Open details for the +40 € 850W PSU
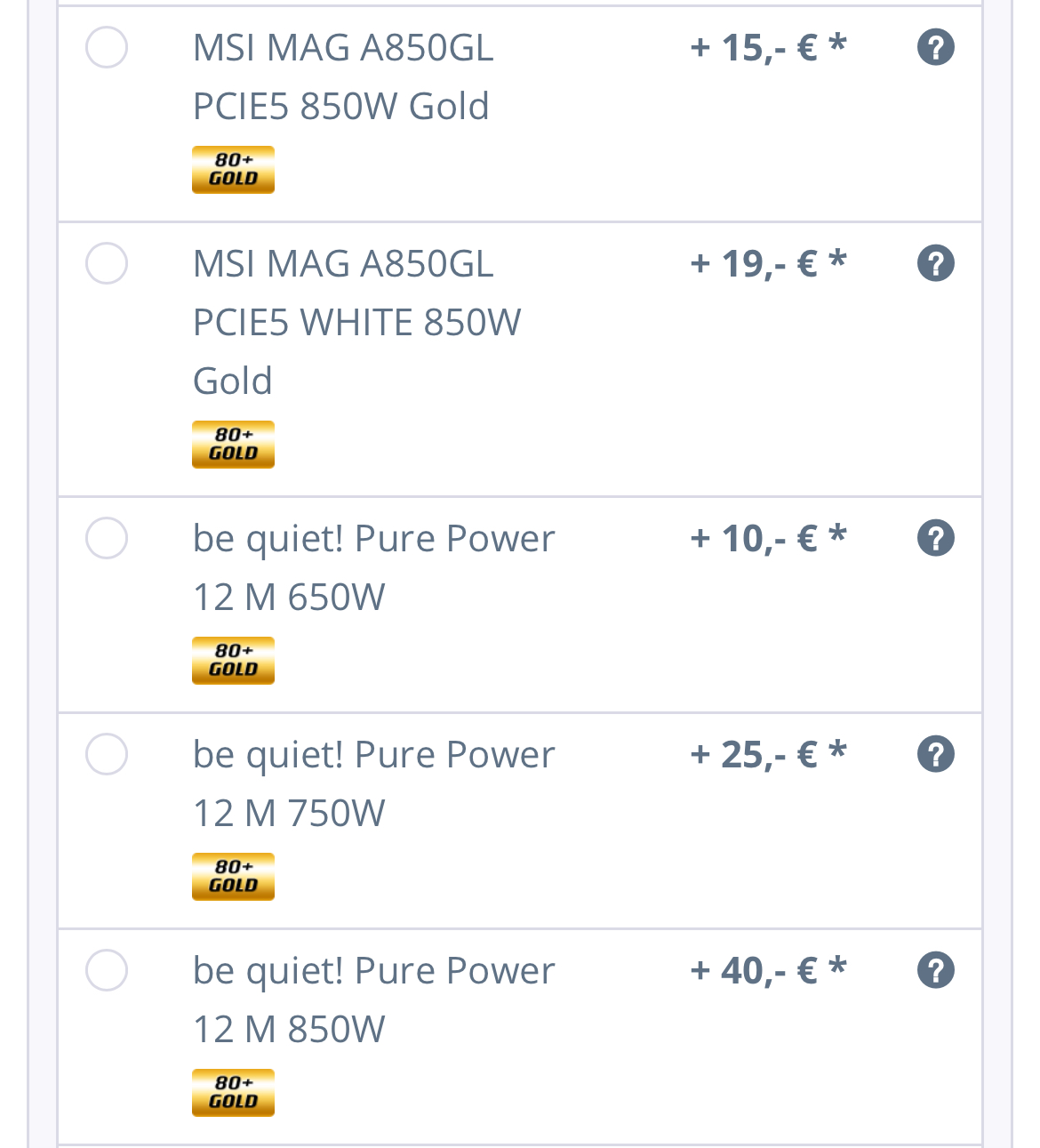This screenshot has height=1148, width=1040. [x=935, y=970]
